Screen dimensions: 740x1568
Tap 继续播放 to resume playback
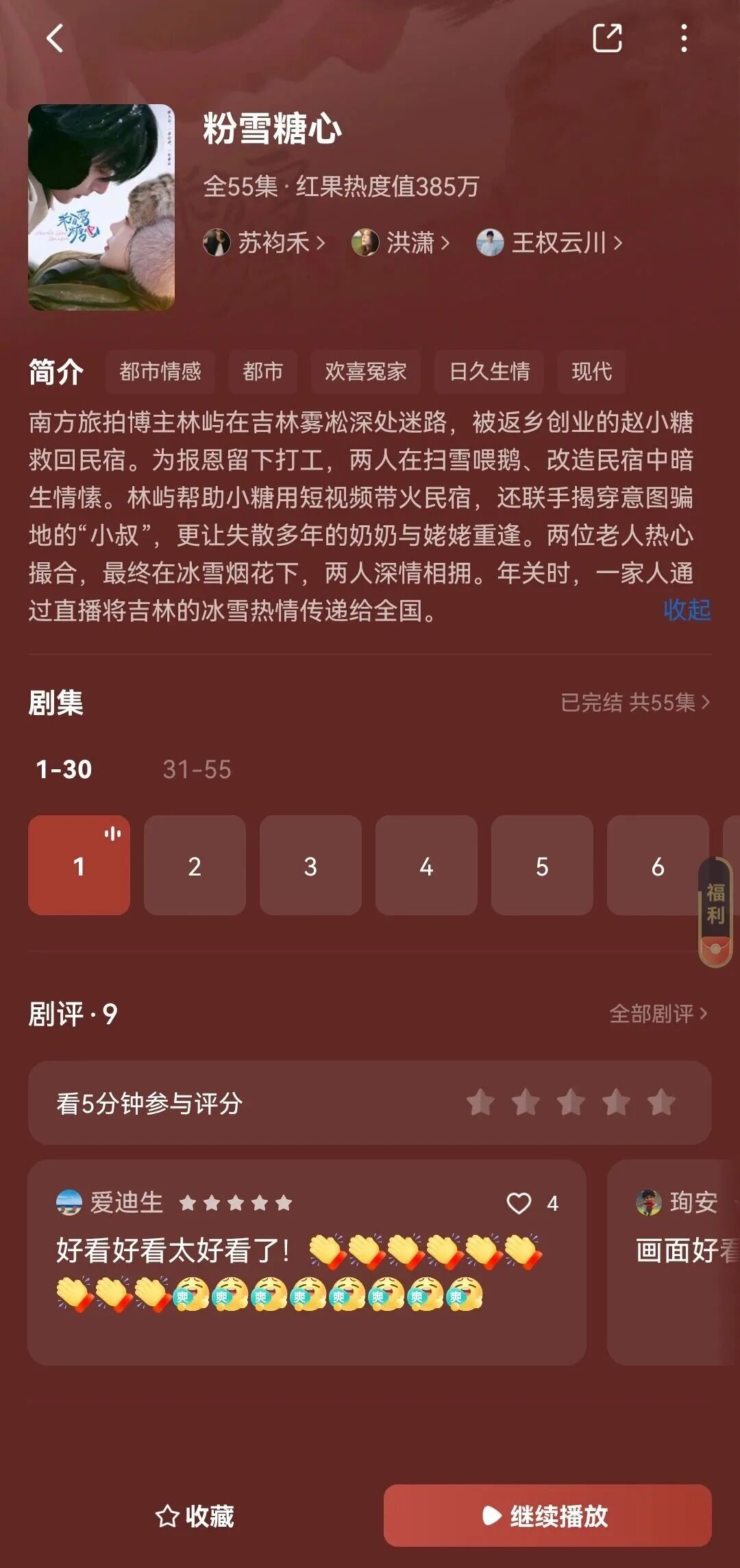(547, 1516)
